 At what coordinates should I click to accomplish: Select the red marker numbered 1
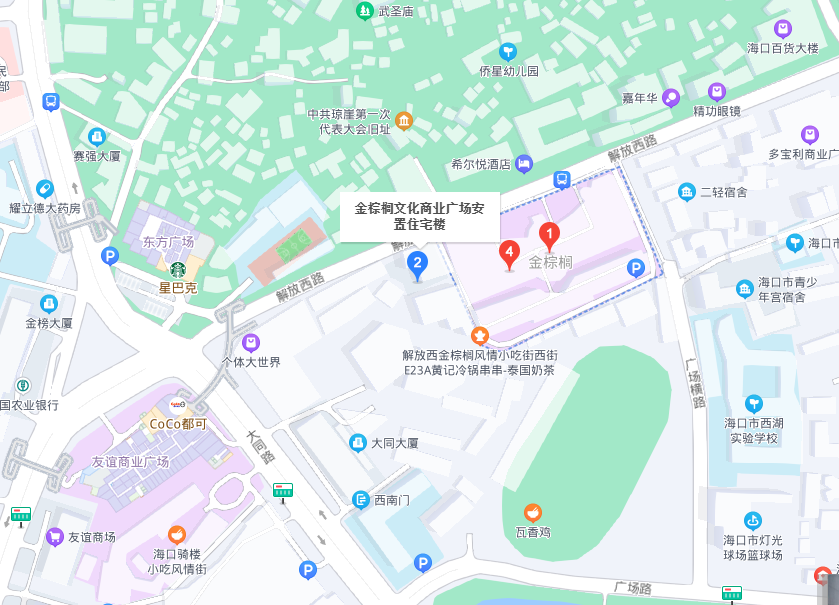tap(548, 237)
